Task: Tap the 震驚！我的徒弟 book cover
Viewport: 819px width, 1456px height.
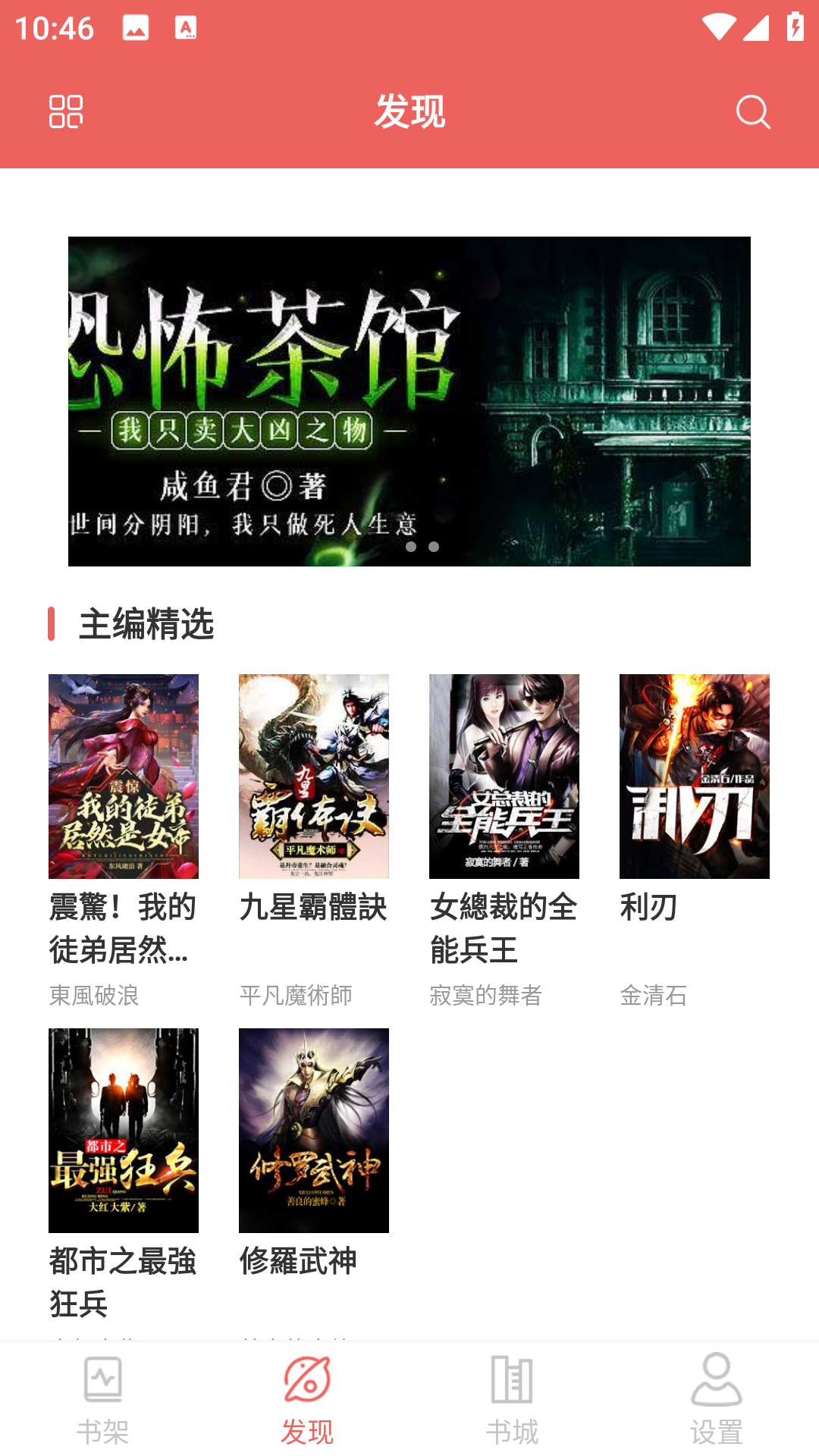Action: [124, 775]
